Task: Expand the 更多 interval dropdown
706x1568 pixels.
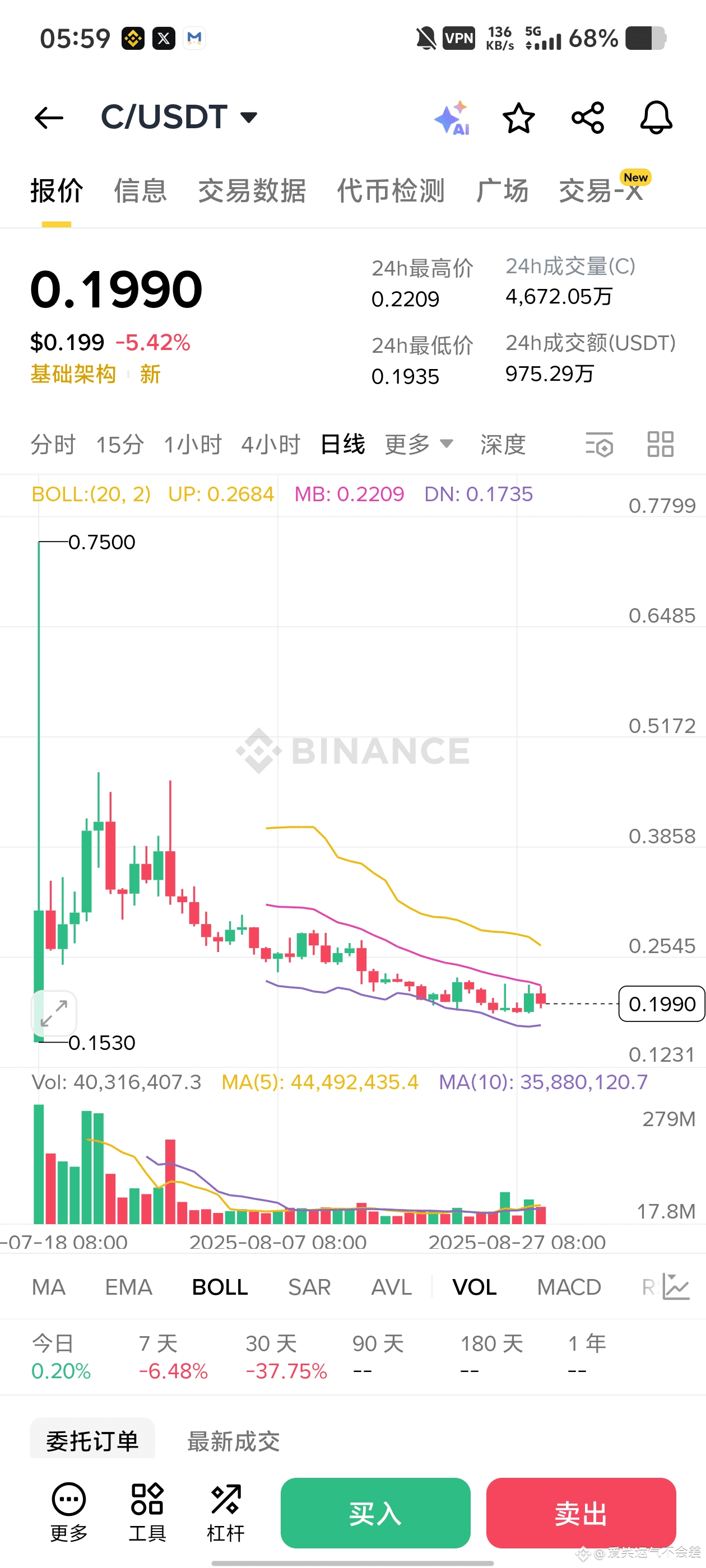Action: [x=419, y=444]
